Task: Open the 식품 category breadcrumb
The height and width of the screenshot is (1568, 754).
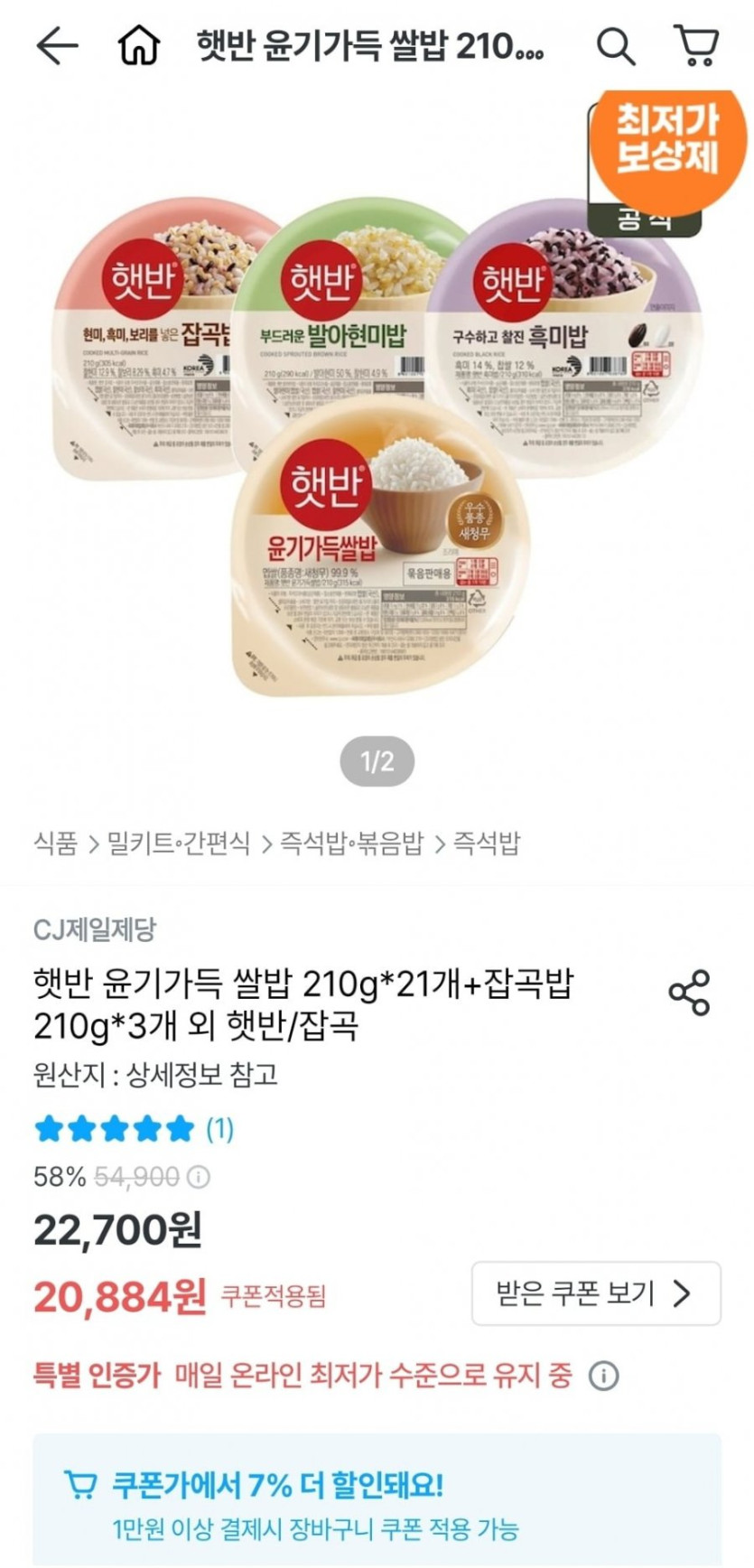Action: pos(55,843)
